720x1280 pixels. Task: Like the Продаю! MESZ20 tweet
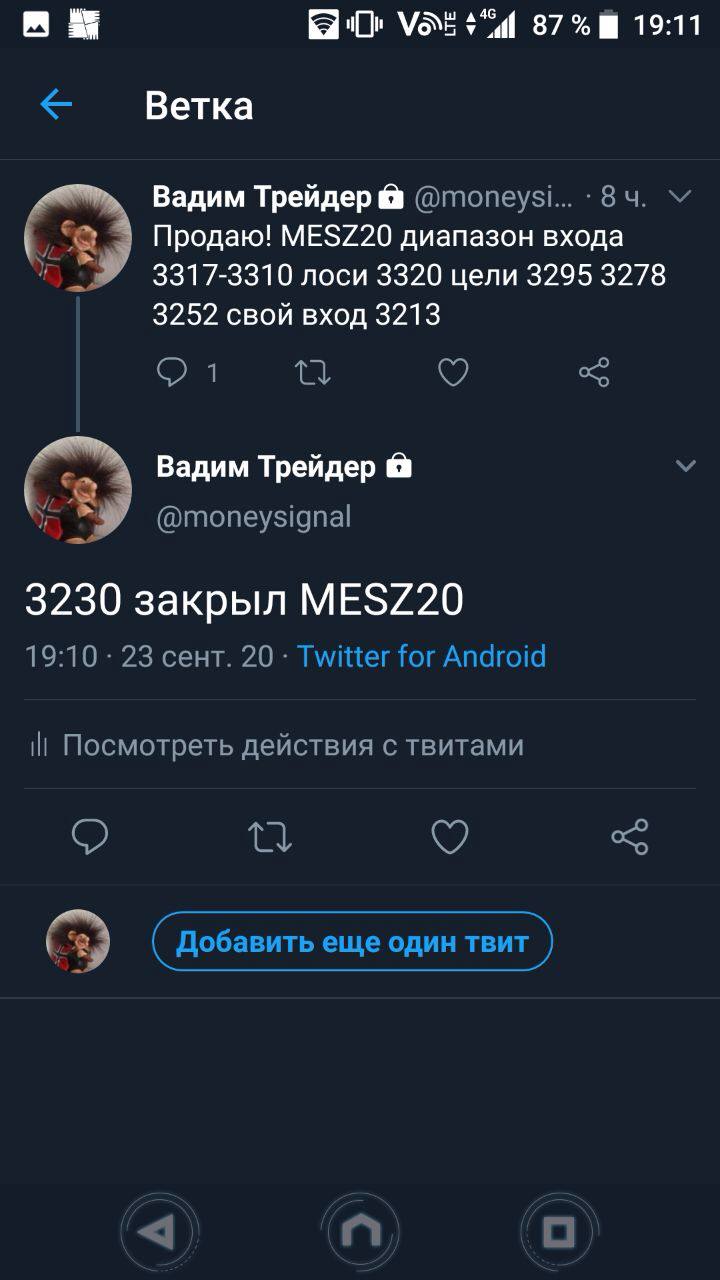click(x=453, y=373)
